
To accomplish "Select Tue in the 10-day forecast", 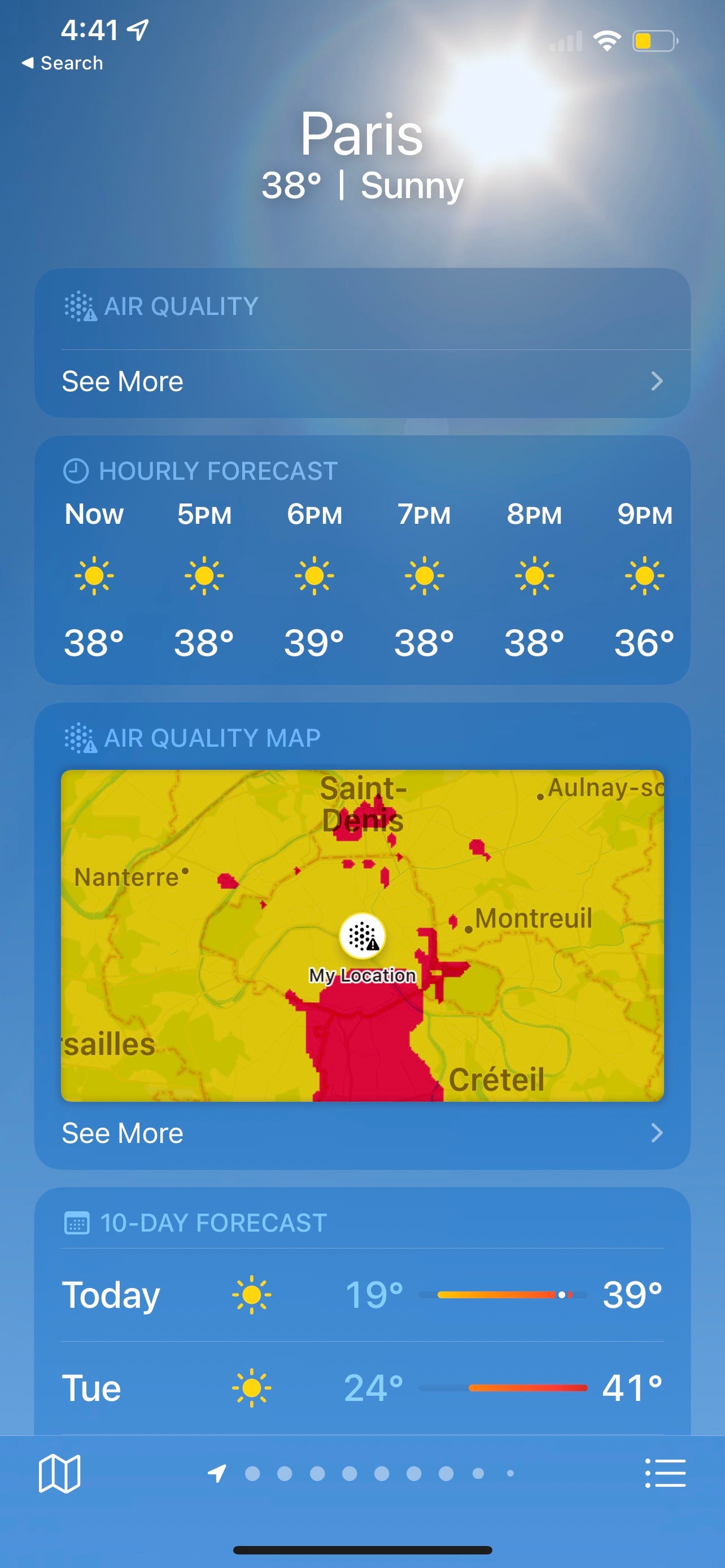I will tap(362, 1388).
